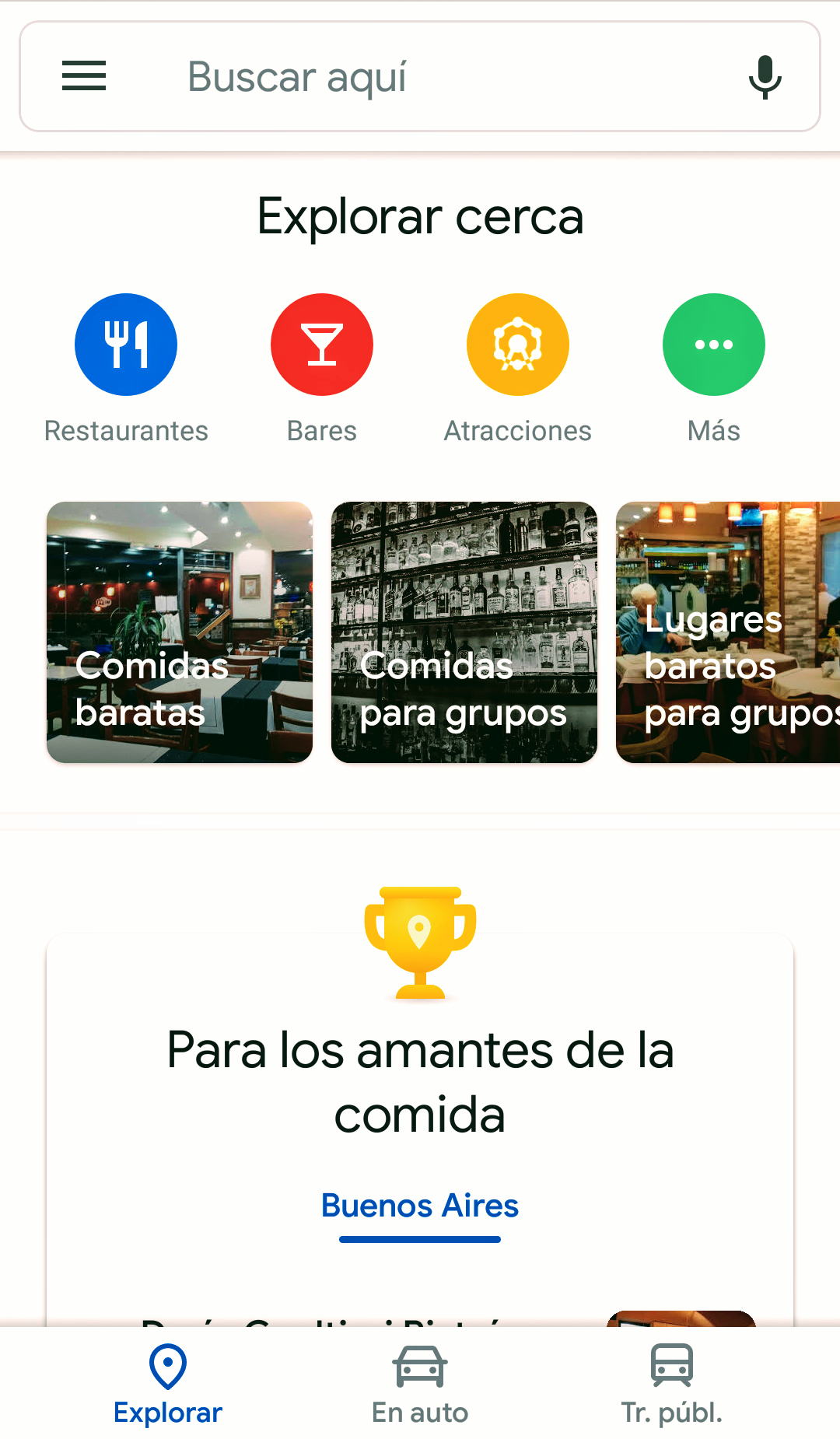Switch to the Tr. públ. tab

(x=672, y=1385)
